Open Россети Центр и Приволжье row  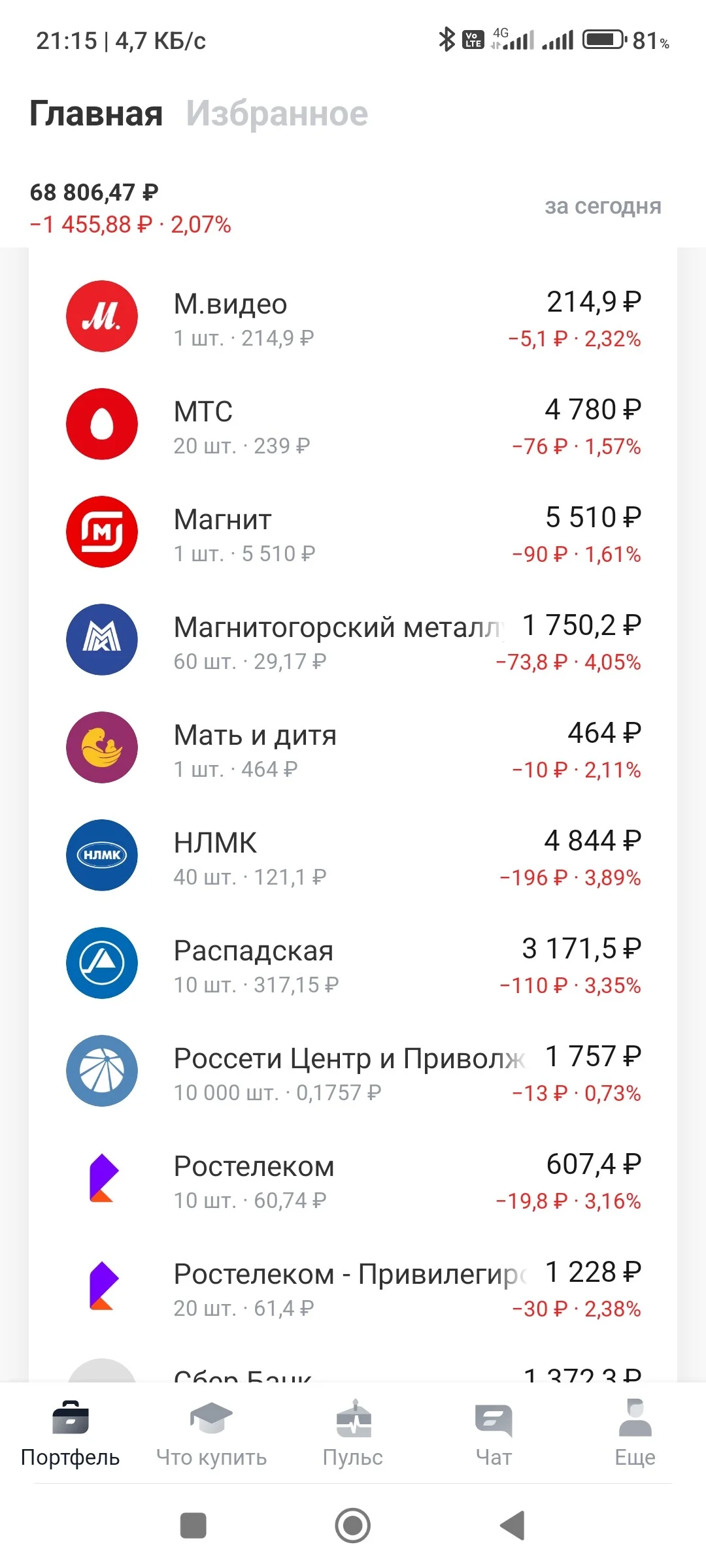click(x=353, y=1072)
